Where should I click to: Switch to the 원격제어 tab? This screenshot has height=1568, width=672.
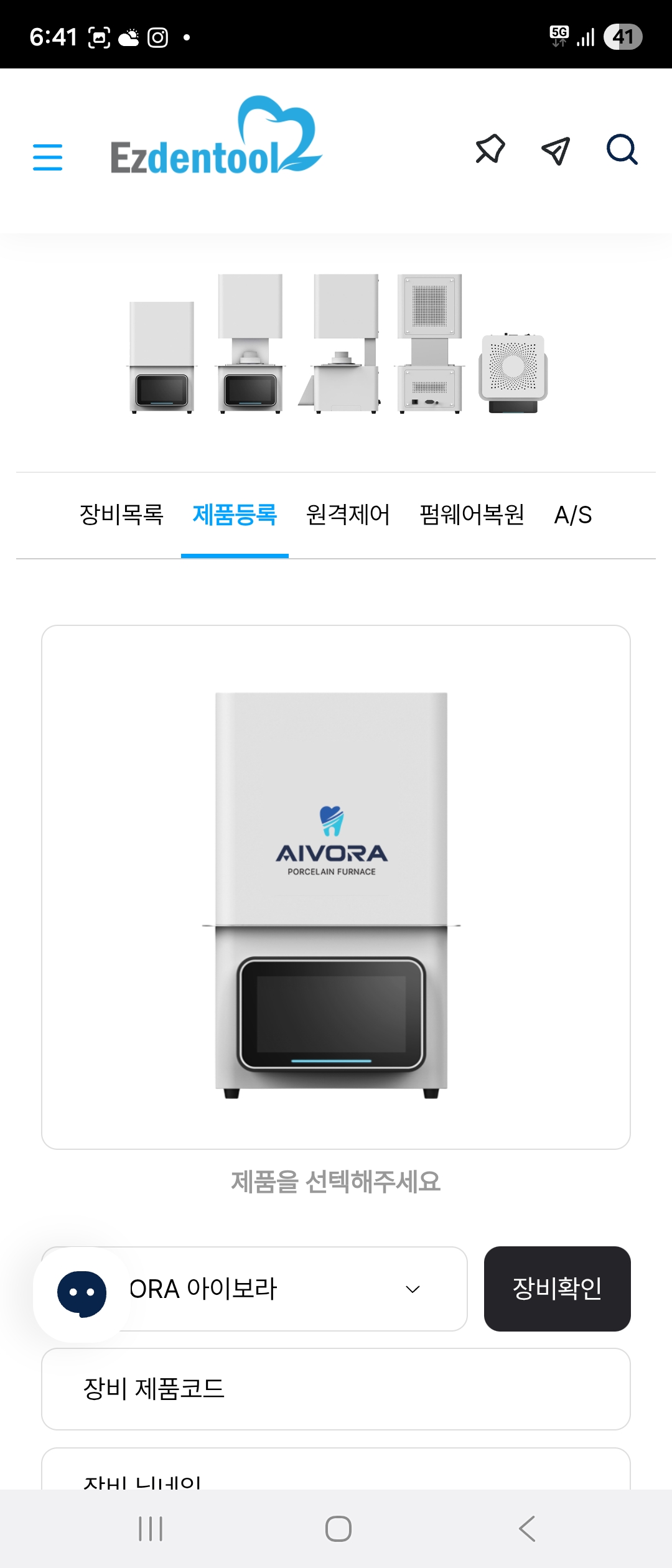(348, 515)
